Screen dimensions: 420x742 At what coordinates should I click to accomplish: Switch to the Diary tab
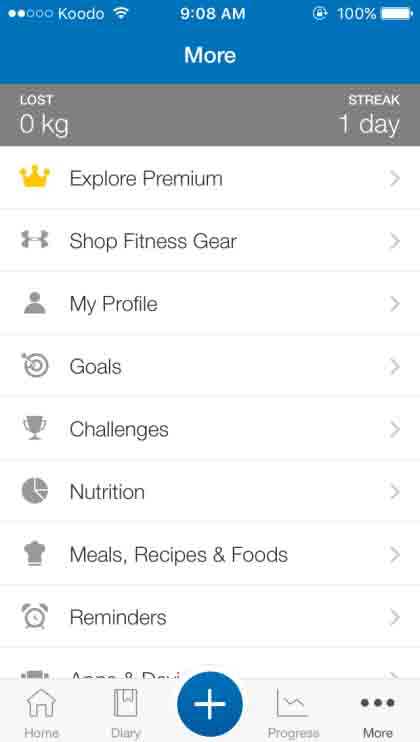(x=126, y=712)
